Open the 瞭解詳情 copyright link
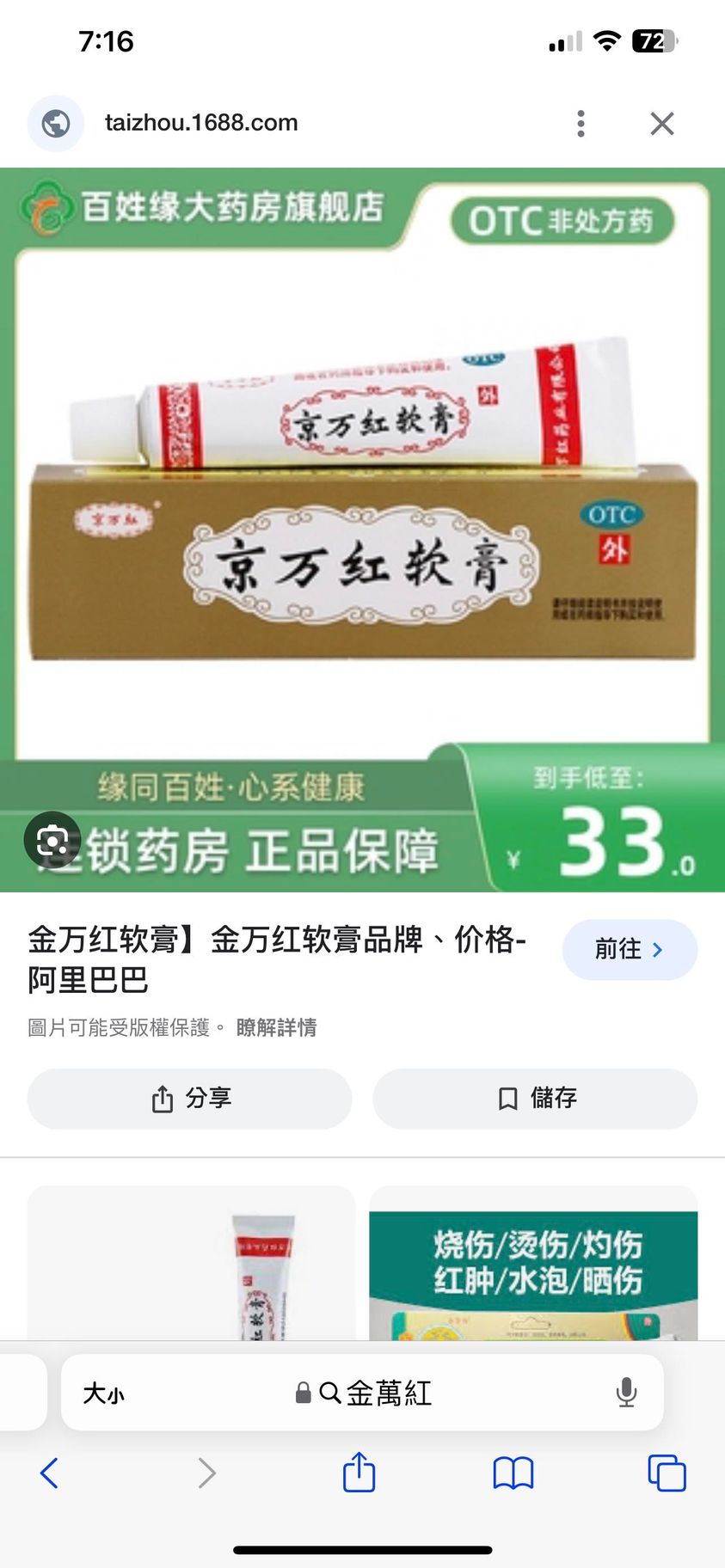This screenshot has height=1568, width=725. (276, 1027)
